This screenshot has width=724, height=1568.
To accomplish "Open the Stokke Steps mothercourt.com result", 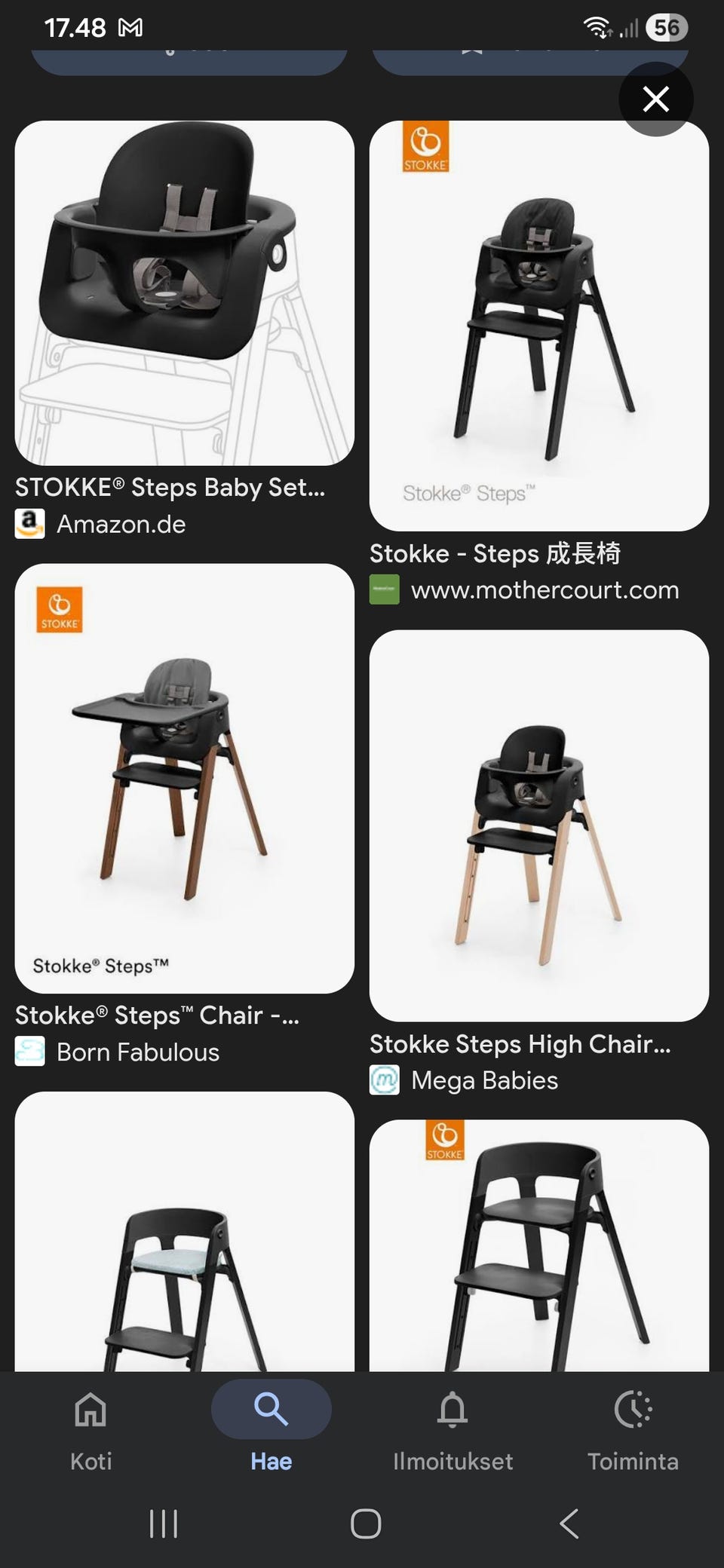I will click(x=538, y=326).
